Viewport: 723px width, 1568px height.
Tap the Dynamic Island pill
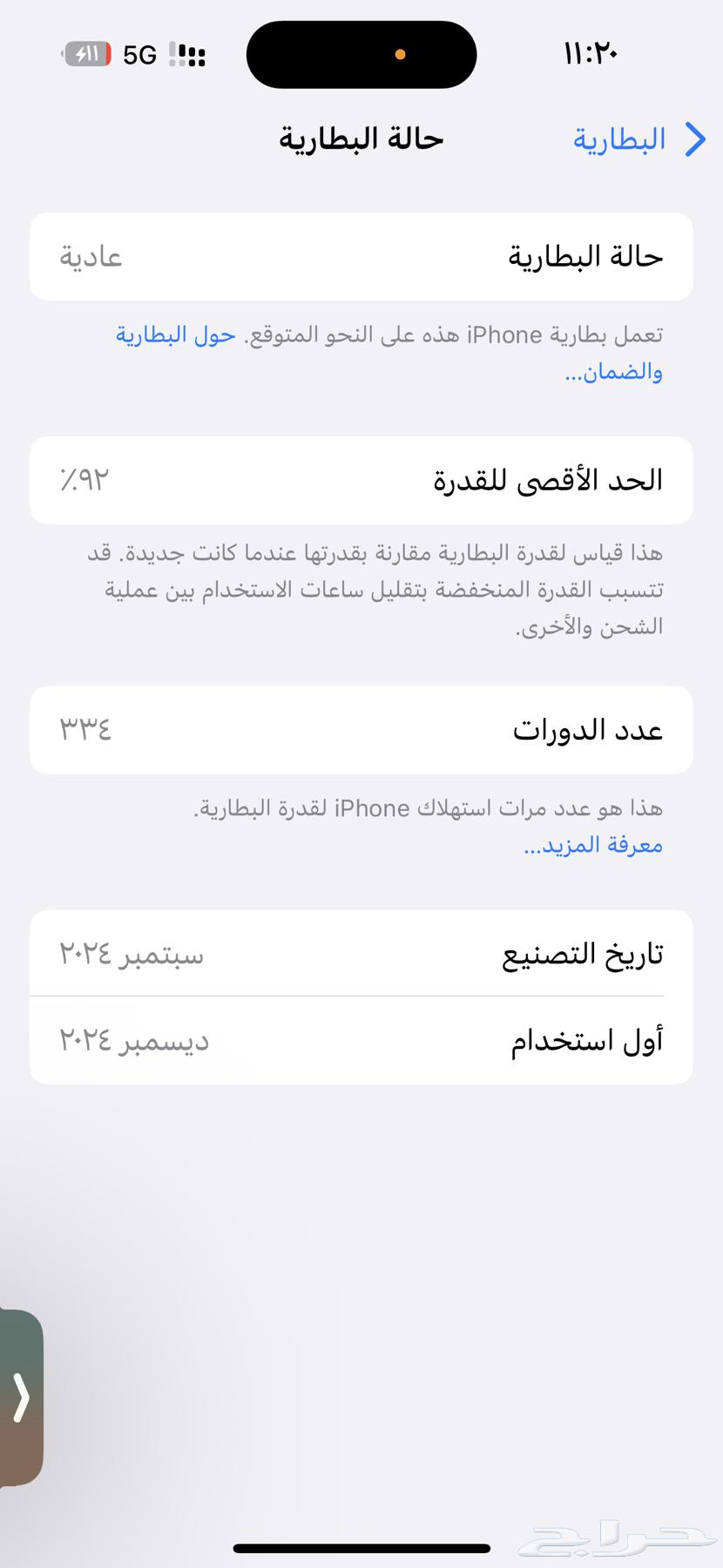pos(361,54)
